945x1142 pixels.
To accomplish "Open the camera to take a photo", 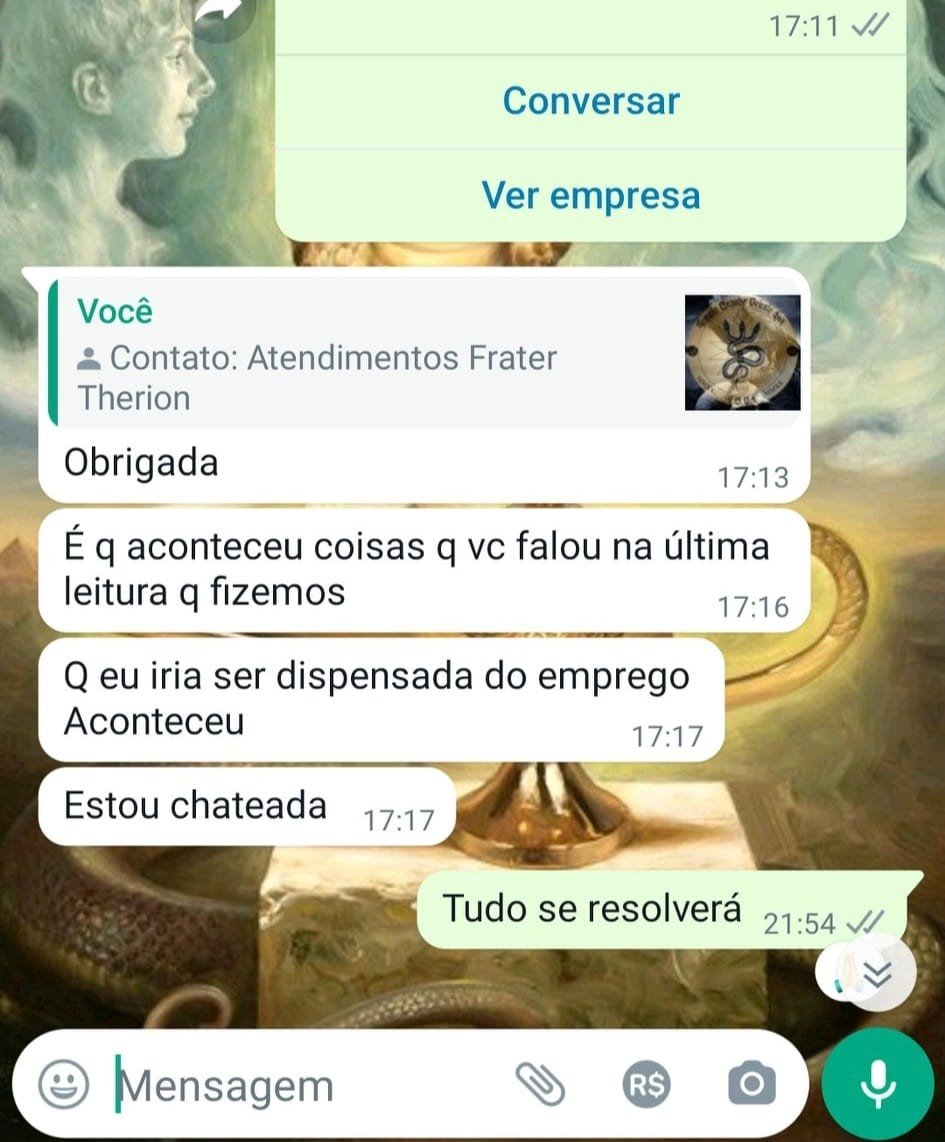I will pos(752,1084).
